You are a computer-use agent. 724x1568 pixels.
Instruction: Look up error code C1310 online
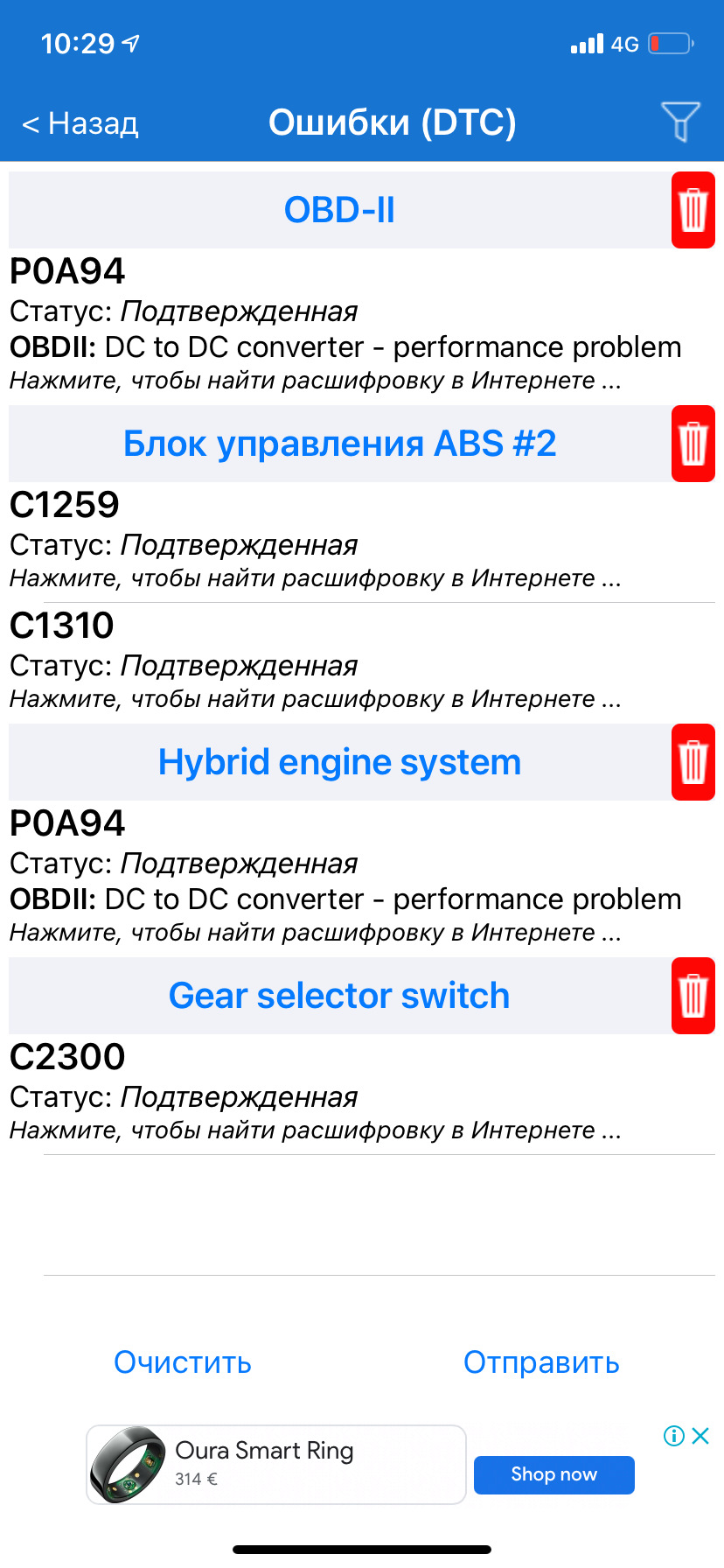point(362,661)
